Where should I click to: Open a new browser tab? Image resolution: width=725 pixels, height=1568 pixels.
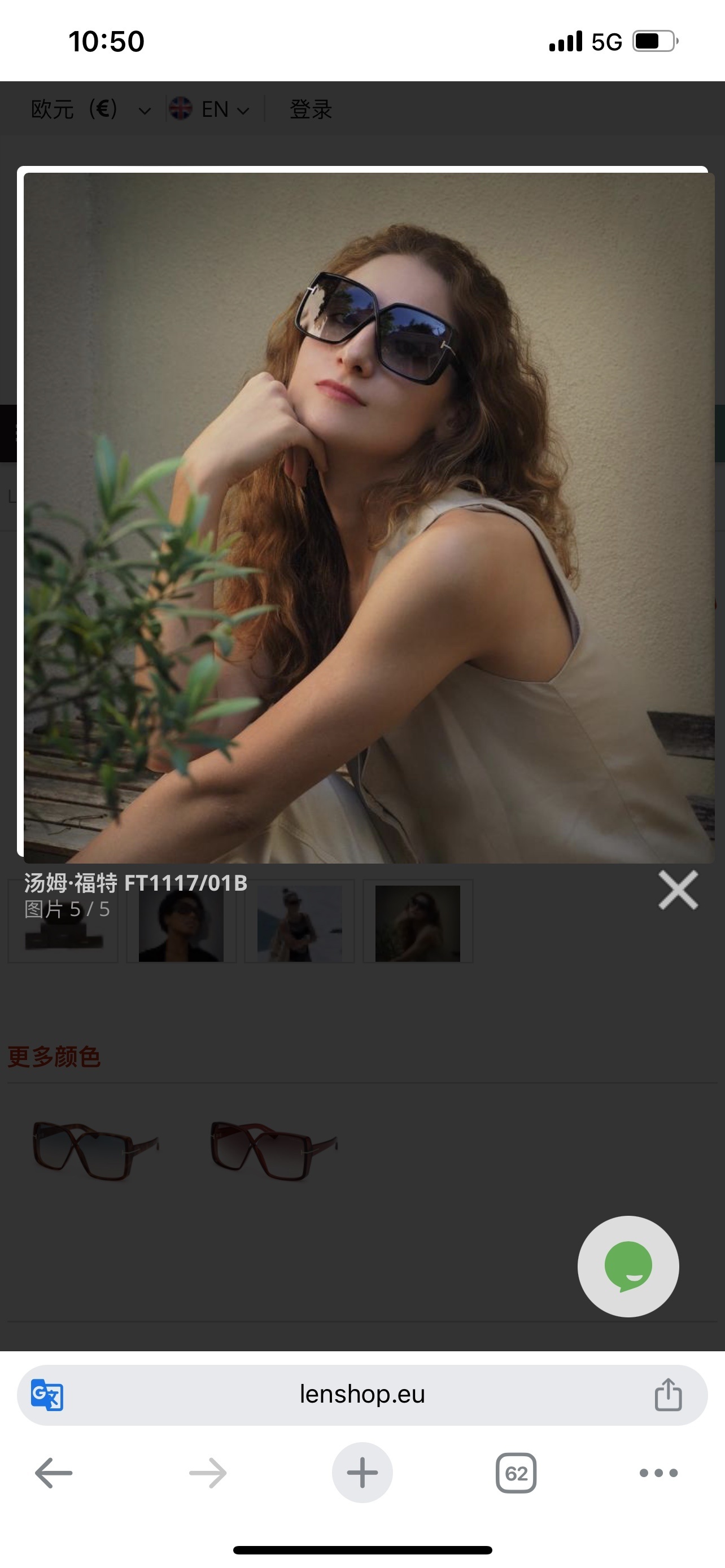point(362,1473)
